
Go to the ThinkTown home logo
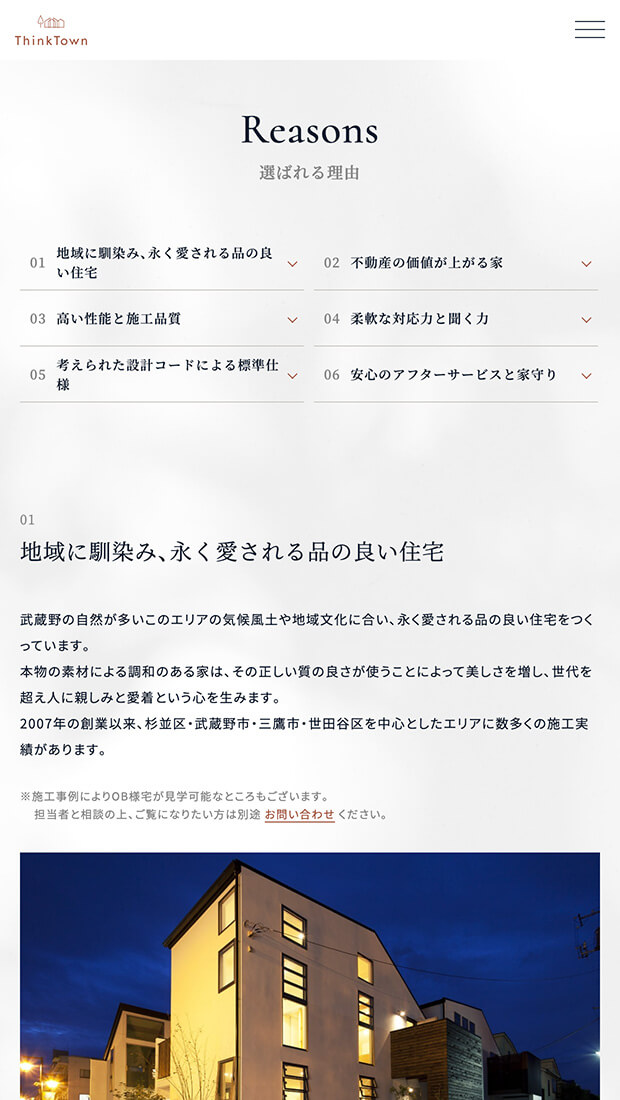[x=51, y=30]
